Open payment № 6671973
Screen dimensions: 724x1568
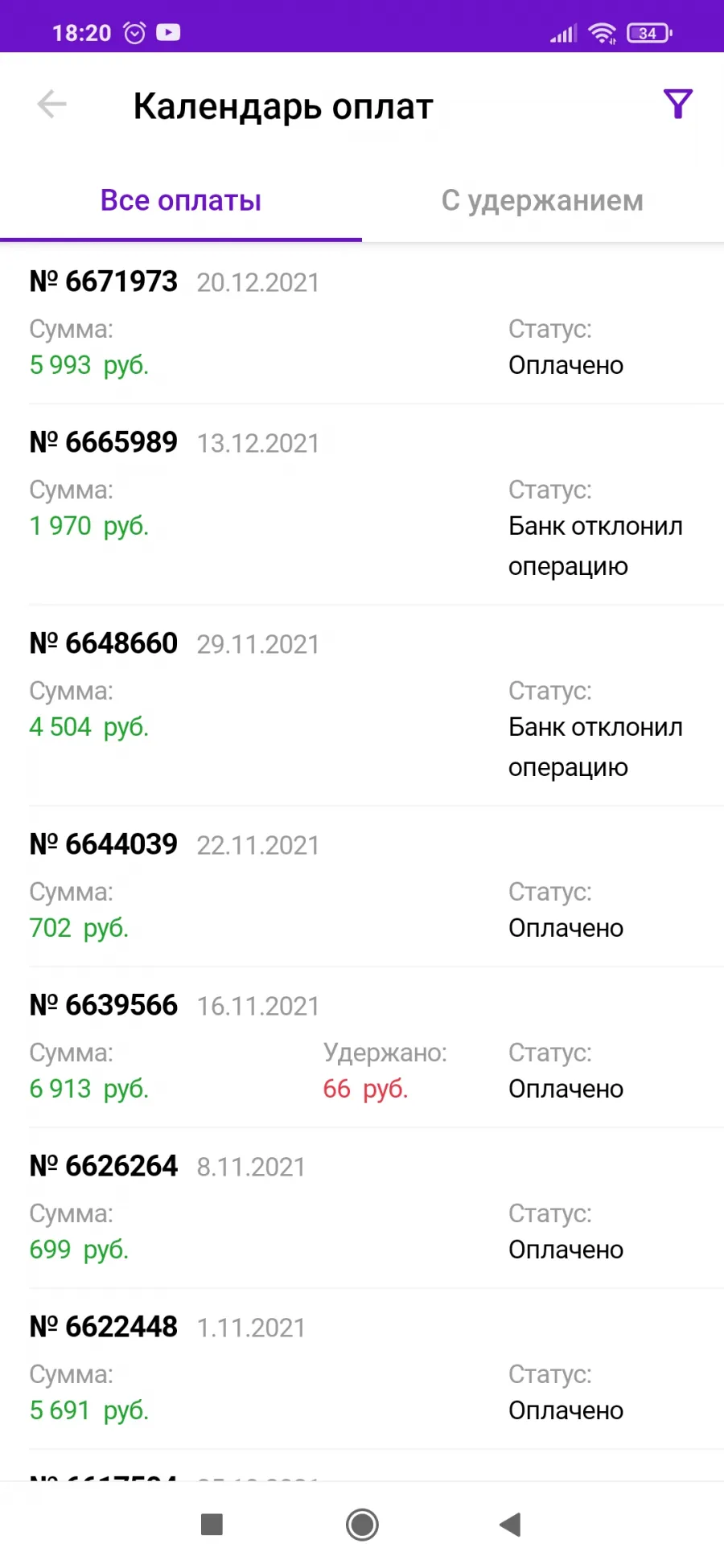click(362, 323)
